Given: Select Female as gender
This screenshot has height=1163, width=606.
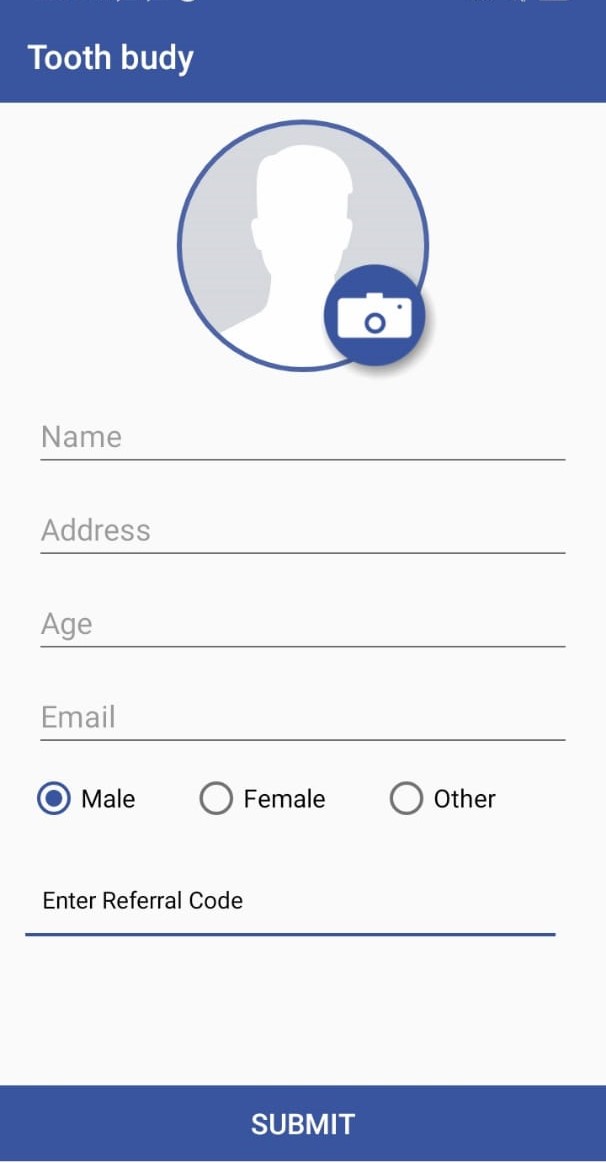Looking at the screenshot, I should click(263, 799).
